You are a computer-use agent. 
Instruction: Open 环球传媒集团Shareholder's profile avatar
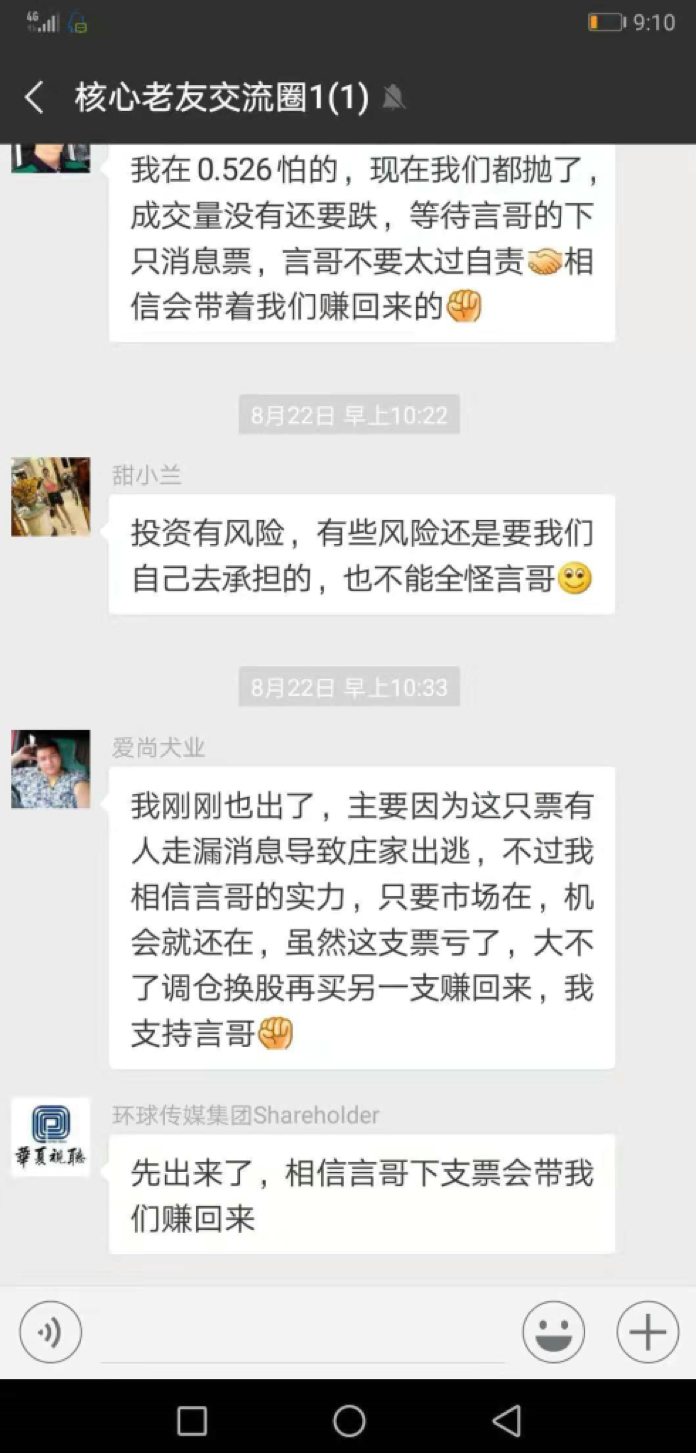pyautogui.click(x=50, y=1137)
